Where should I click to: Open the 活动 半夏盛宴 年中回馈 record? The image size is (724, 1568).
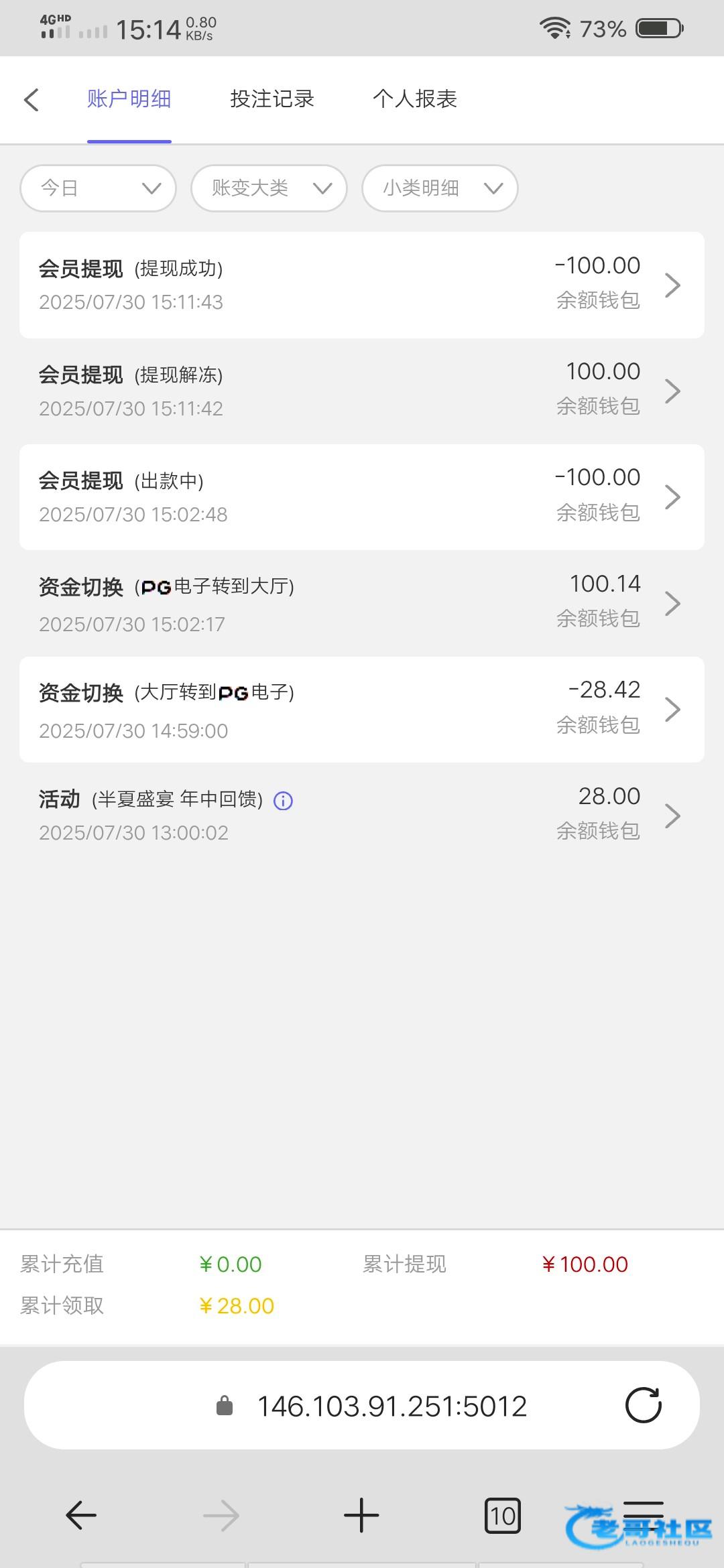click(x=362, y=815)
